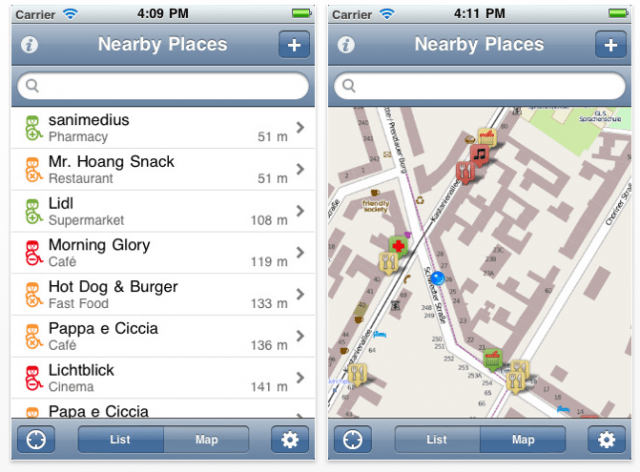Tap the search field above the places list
The width and height of the screenshot is (640, 472).
(x=164, y=87)
